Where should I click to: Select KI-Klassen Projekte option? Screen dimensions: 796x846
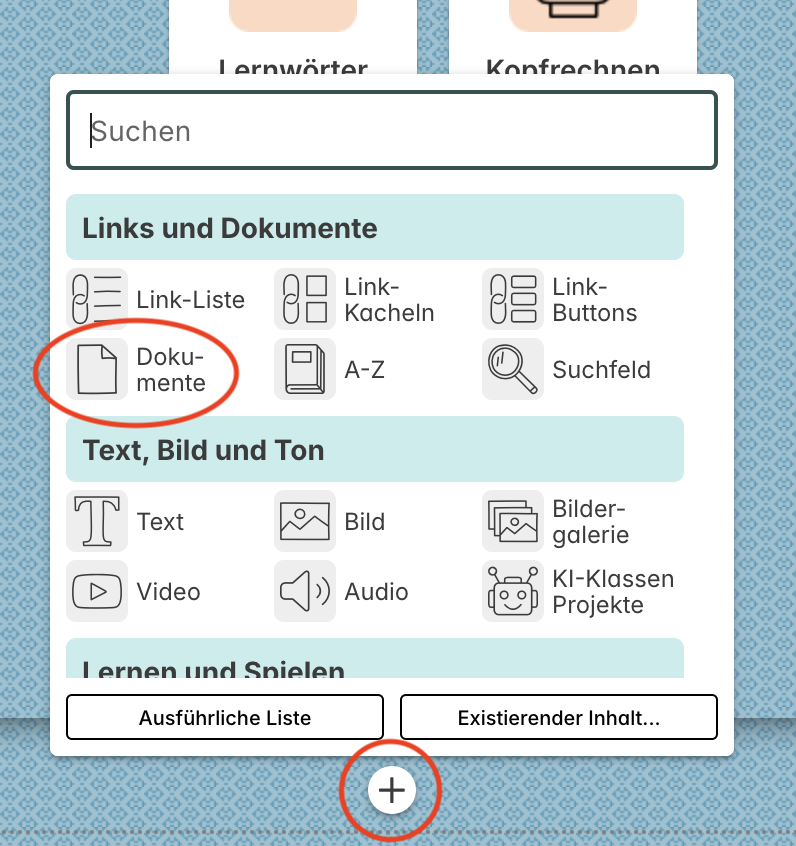point(578,592)
